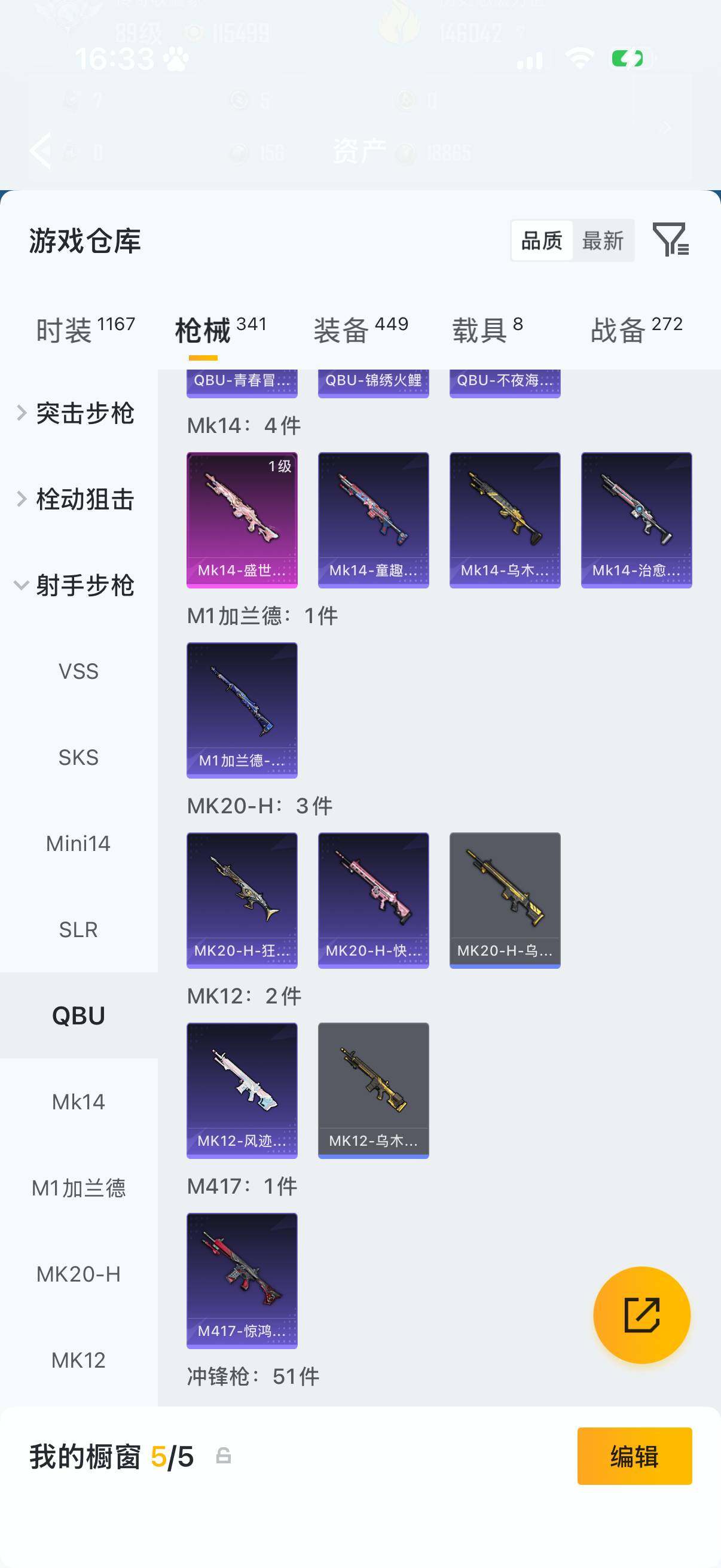This screenshot has width=721, height=1568.
Task: Expand the 栓动狙击 category
Action: click(x=80, y=500)
